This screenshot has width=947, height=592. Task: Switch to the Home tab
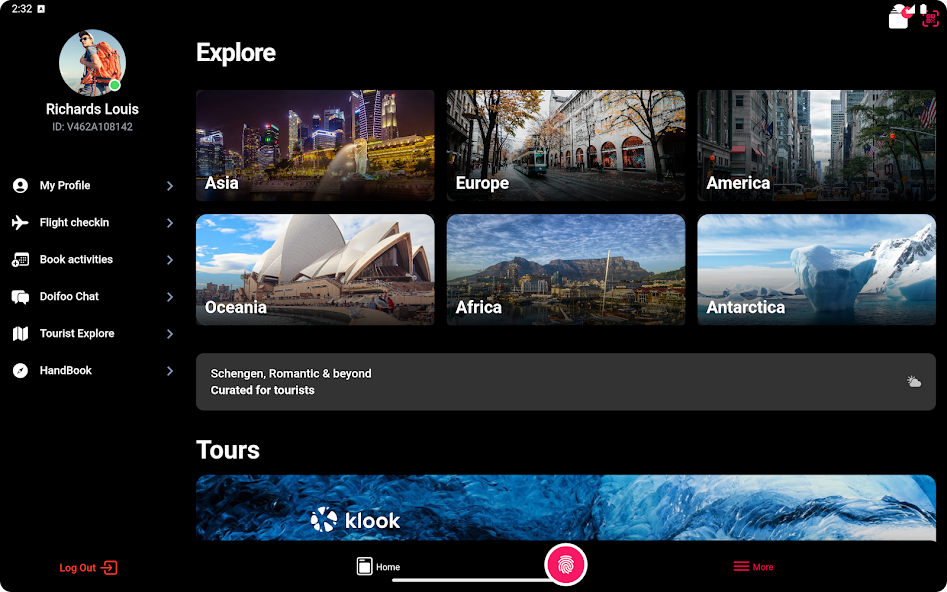[x=378, y=567]
